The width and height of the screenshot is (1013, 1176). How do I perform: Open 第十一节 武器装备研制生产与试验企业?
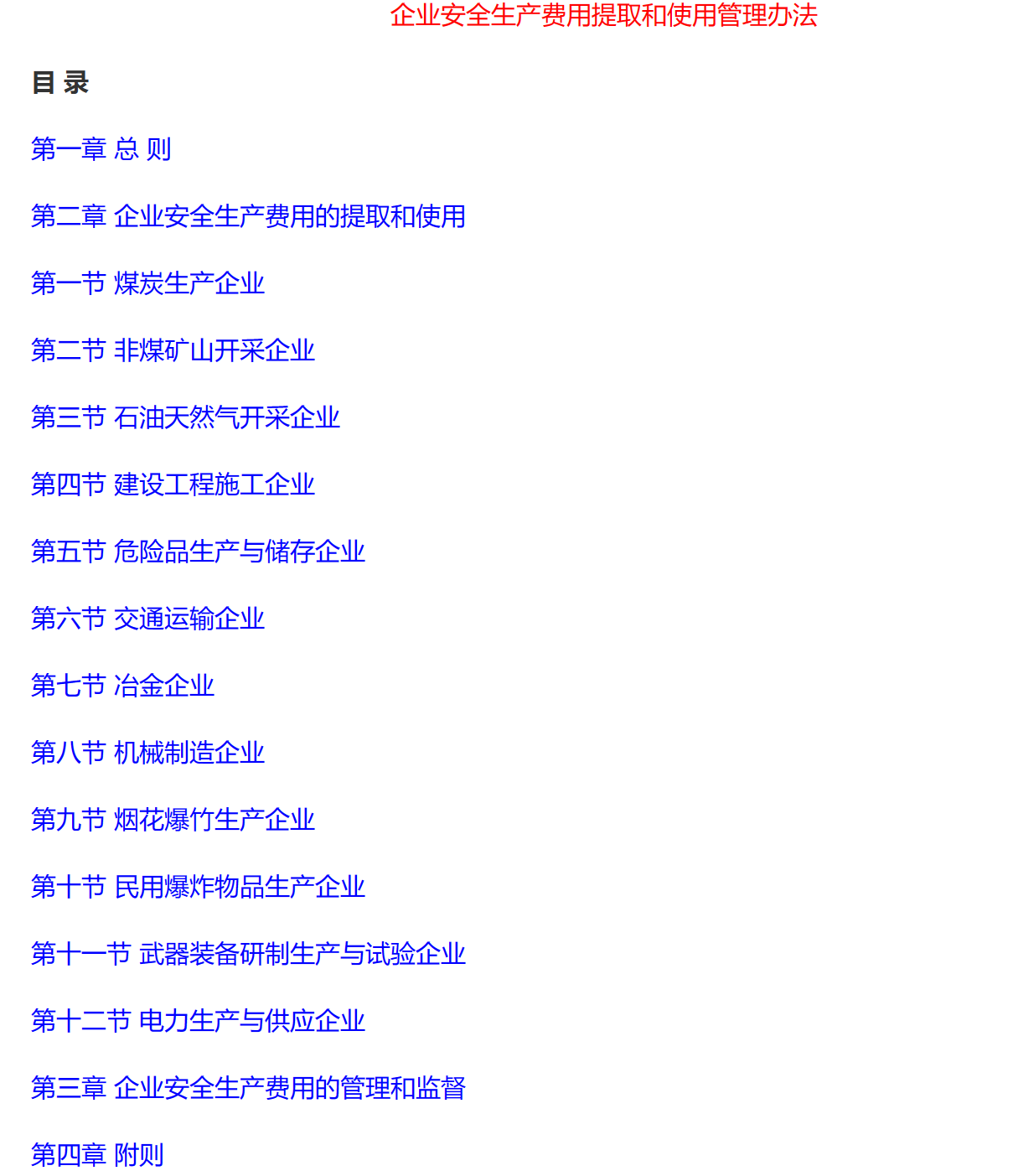tap(248, 954)
